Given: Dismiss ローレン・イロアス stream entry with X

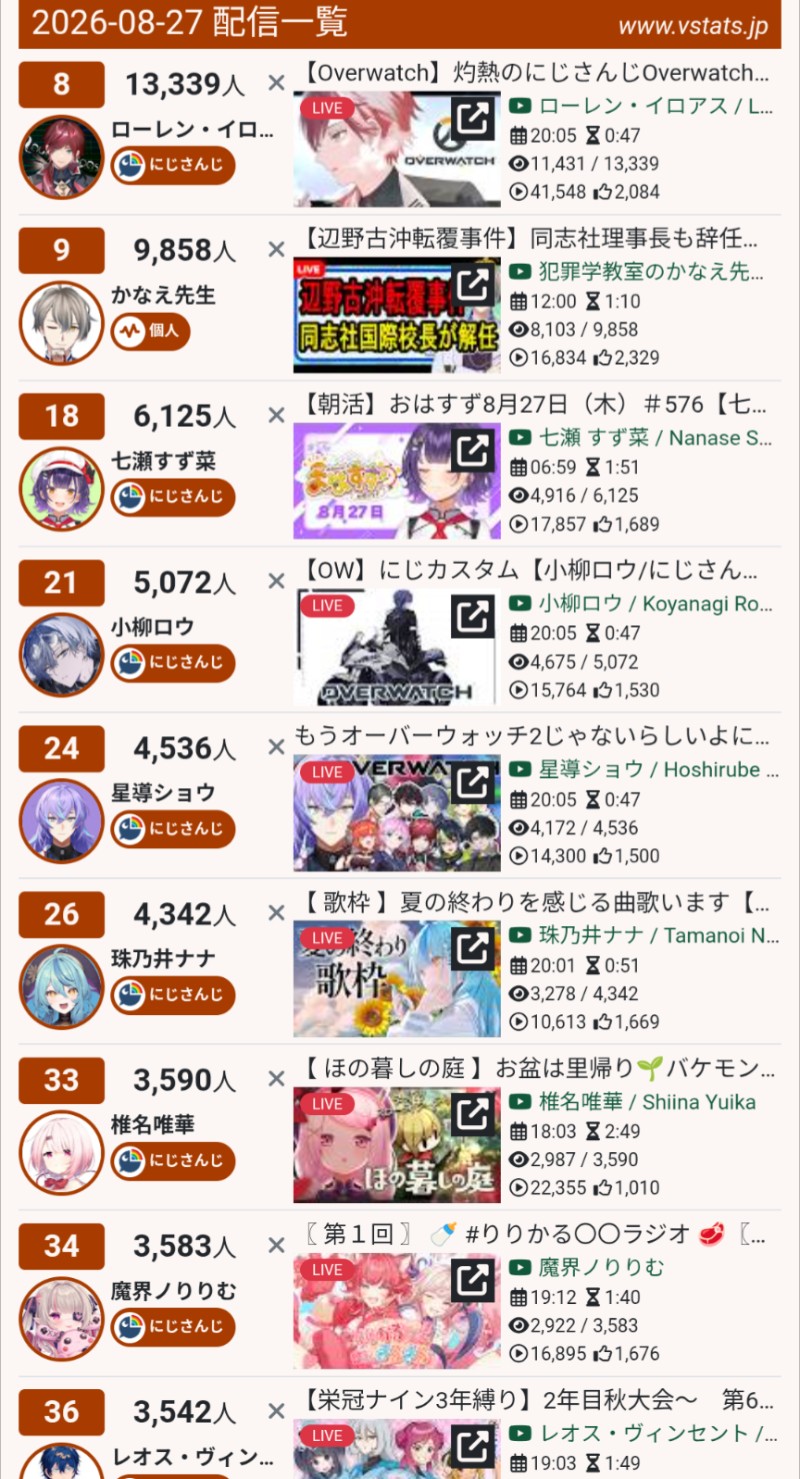Looking at the screenshot, I should (x=276, y=83).
